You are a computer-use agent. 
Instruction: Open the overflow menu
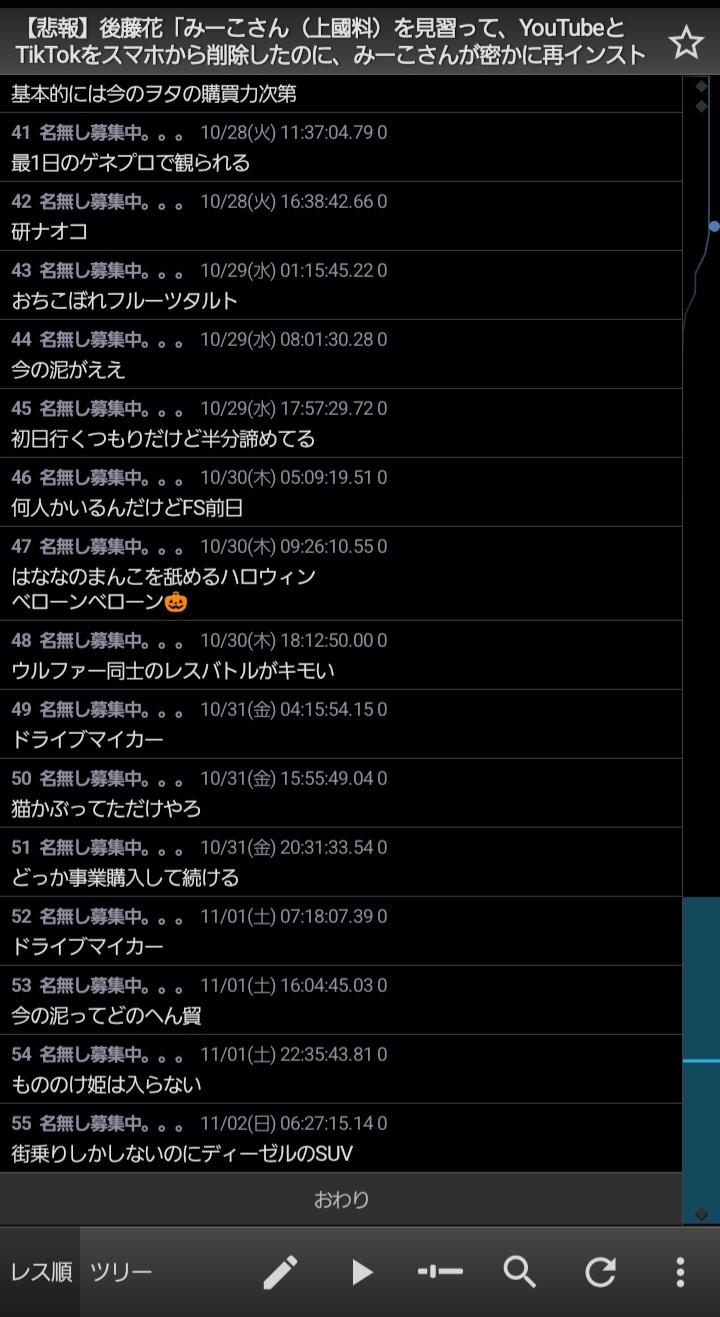click(x=680, y=1272)
